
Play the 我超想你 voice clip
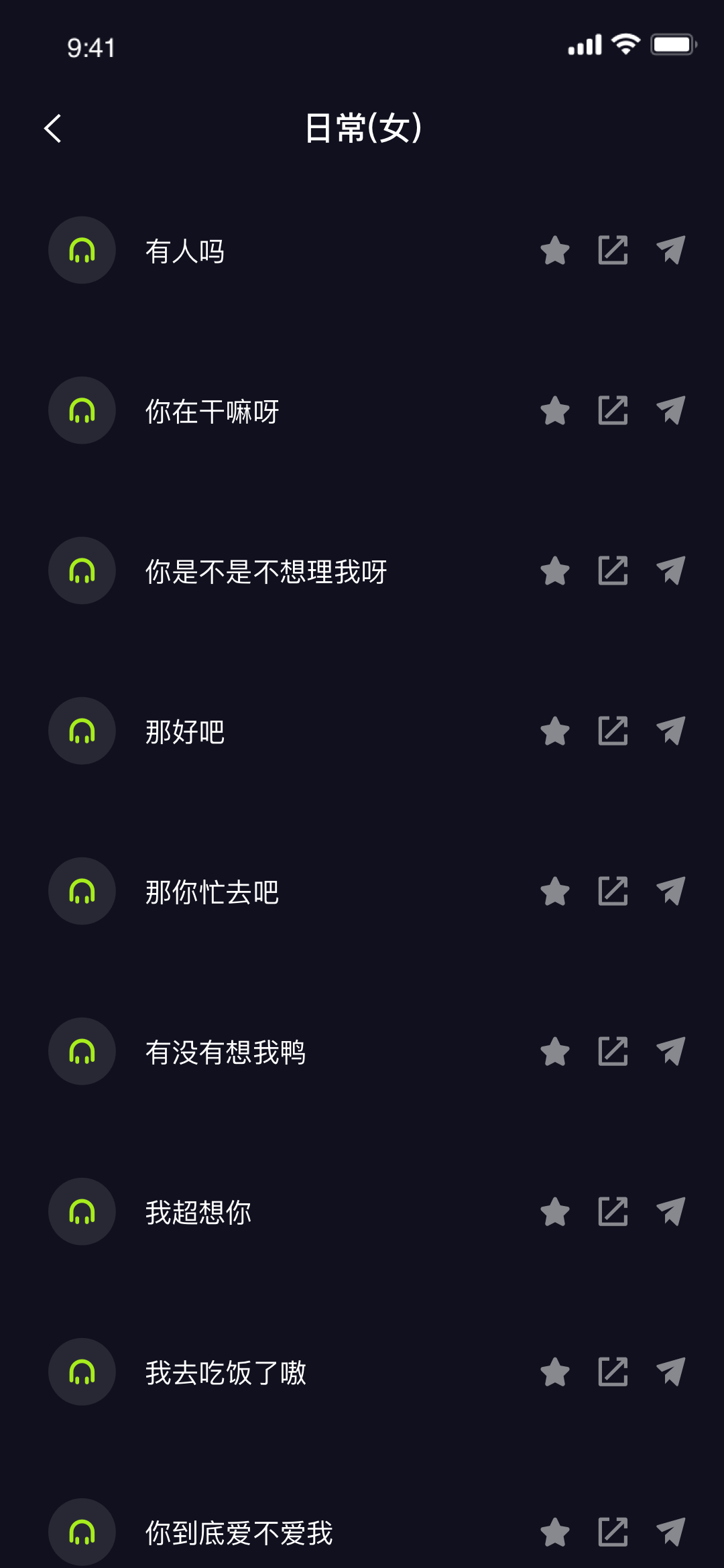point(82,1211)
